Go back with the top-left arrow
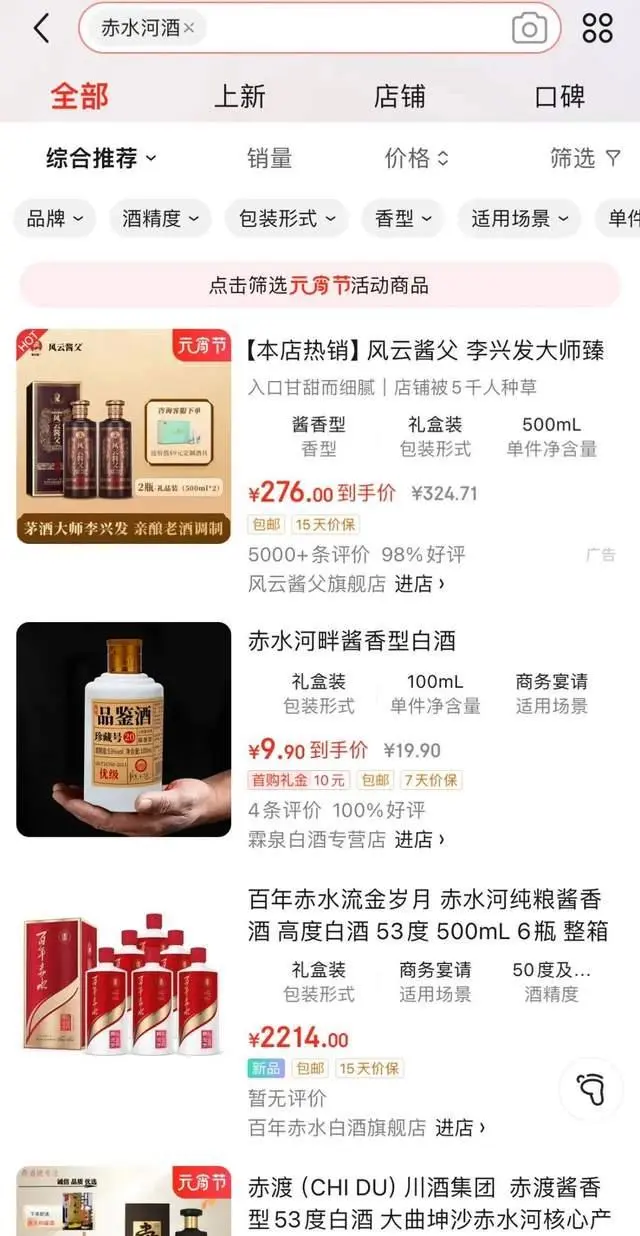The width and height of the screenshot is (640, 1236). (40, 28)
